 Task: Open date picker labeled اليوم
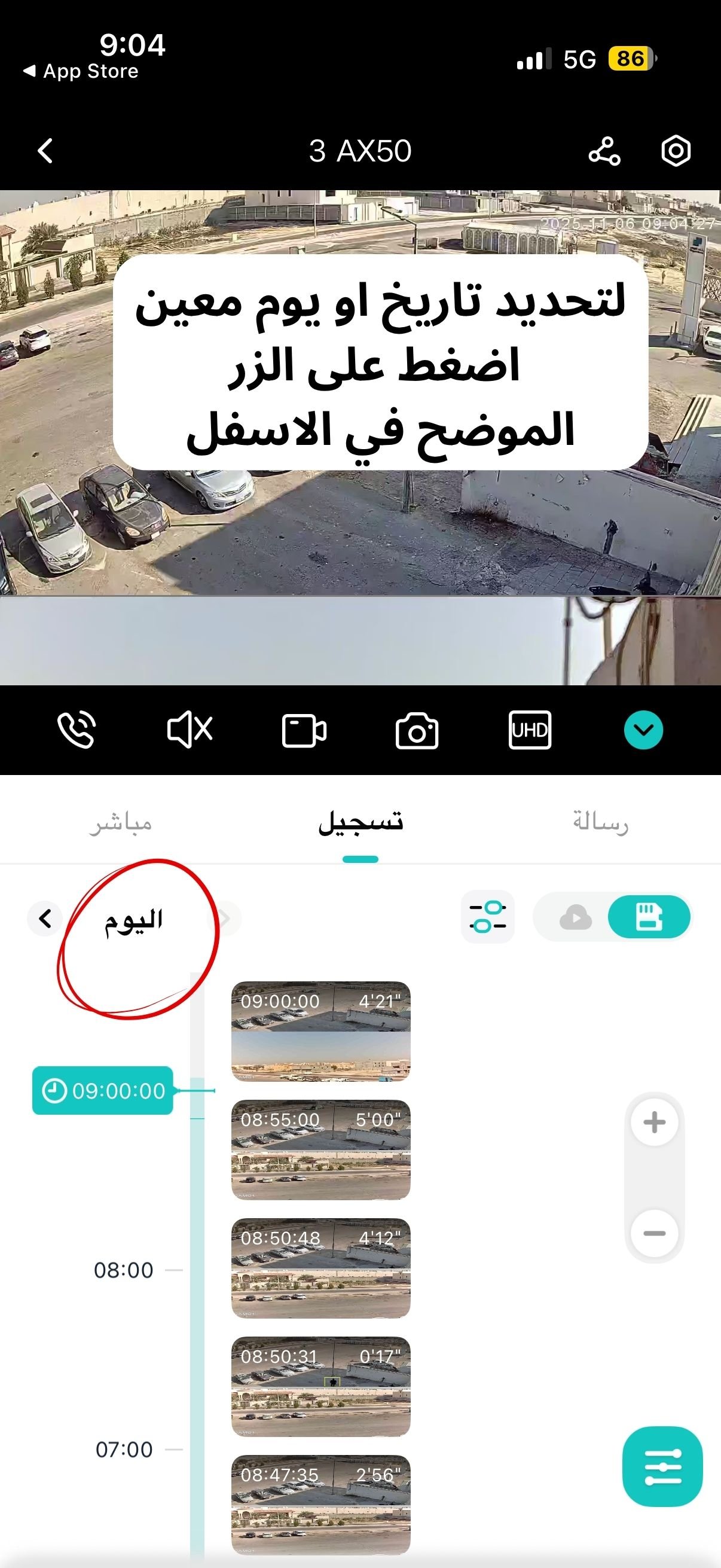(x=133, y=920)
